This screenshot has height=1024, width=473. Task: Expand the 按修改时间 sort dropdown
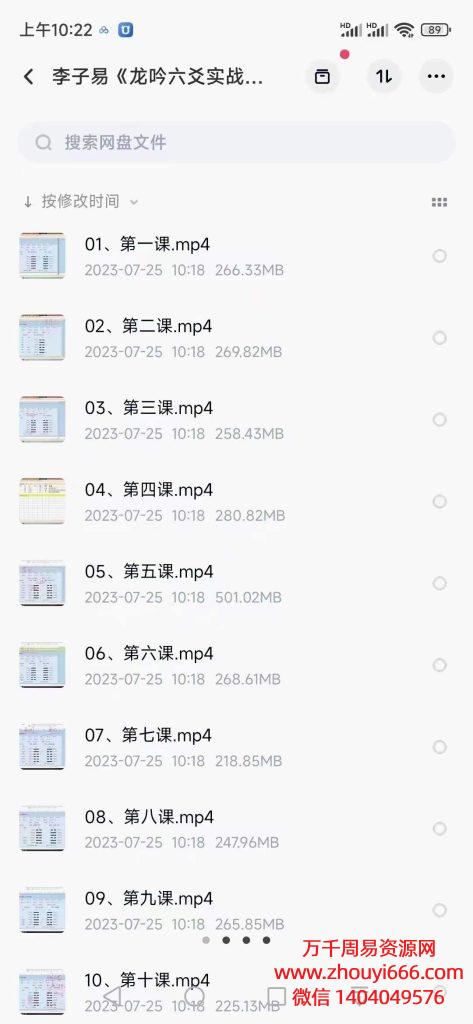tap(81, 202)
